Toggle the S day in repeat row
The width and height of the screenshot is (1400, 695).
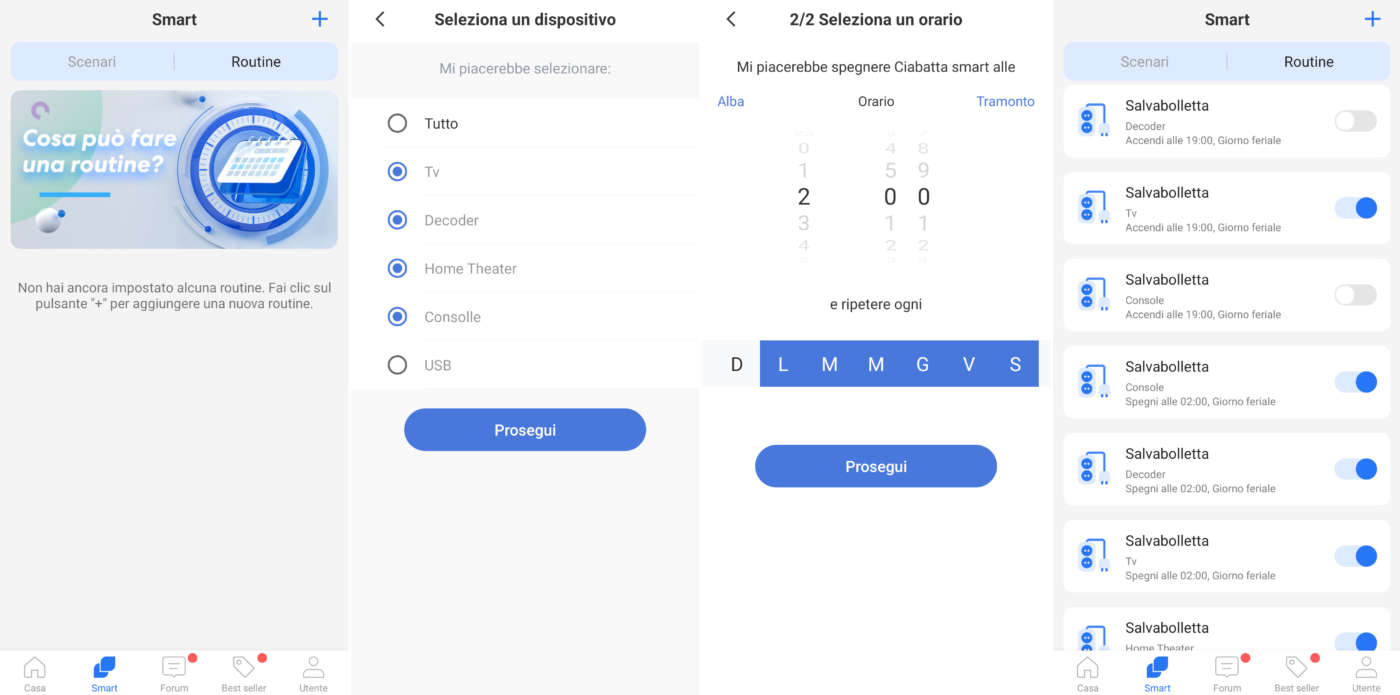coord(1015,365)
